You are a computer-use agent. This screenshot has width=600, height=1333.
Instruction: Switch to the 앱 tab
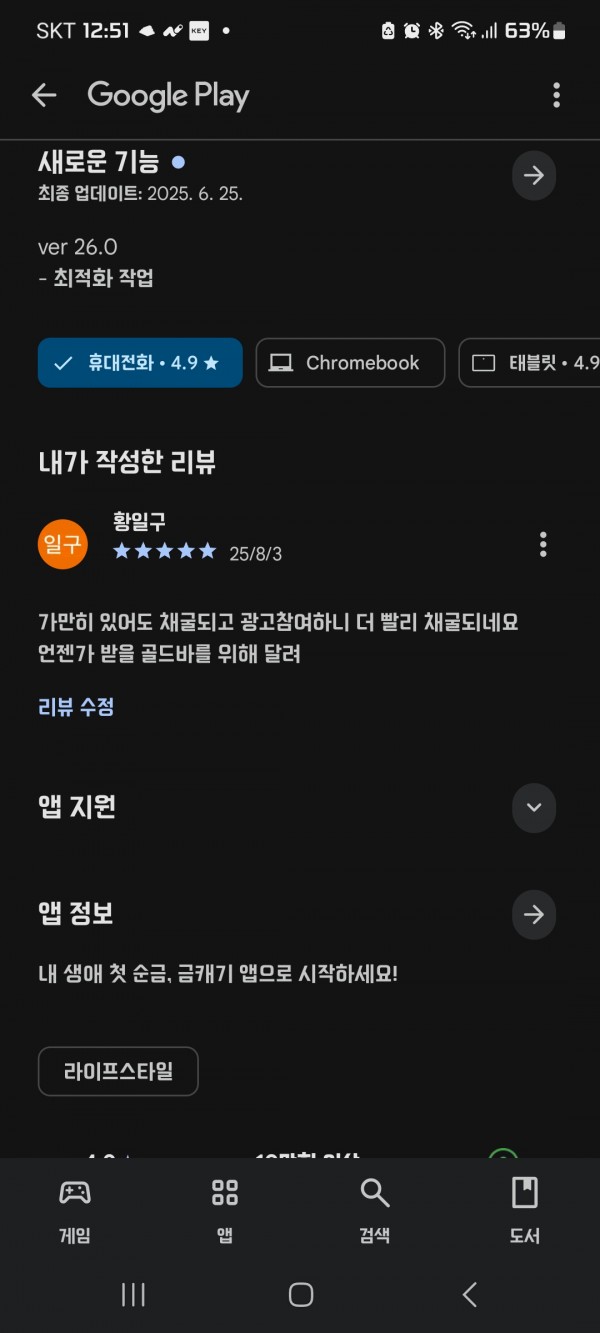pos(225,1210)
